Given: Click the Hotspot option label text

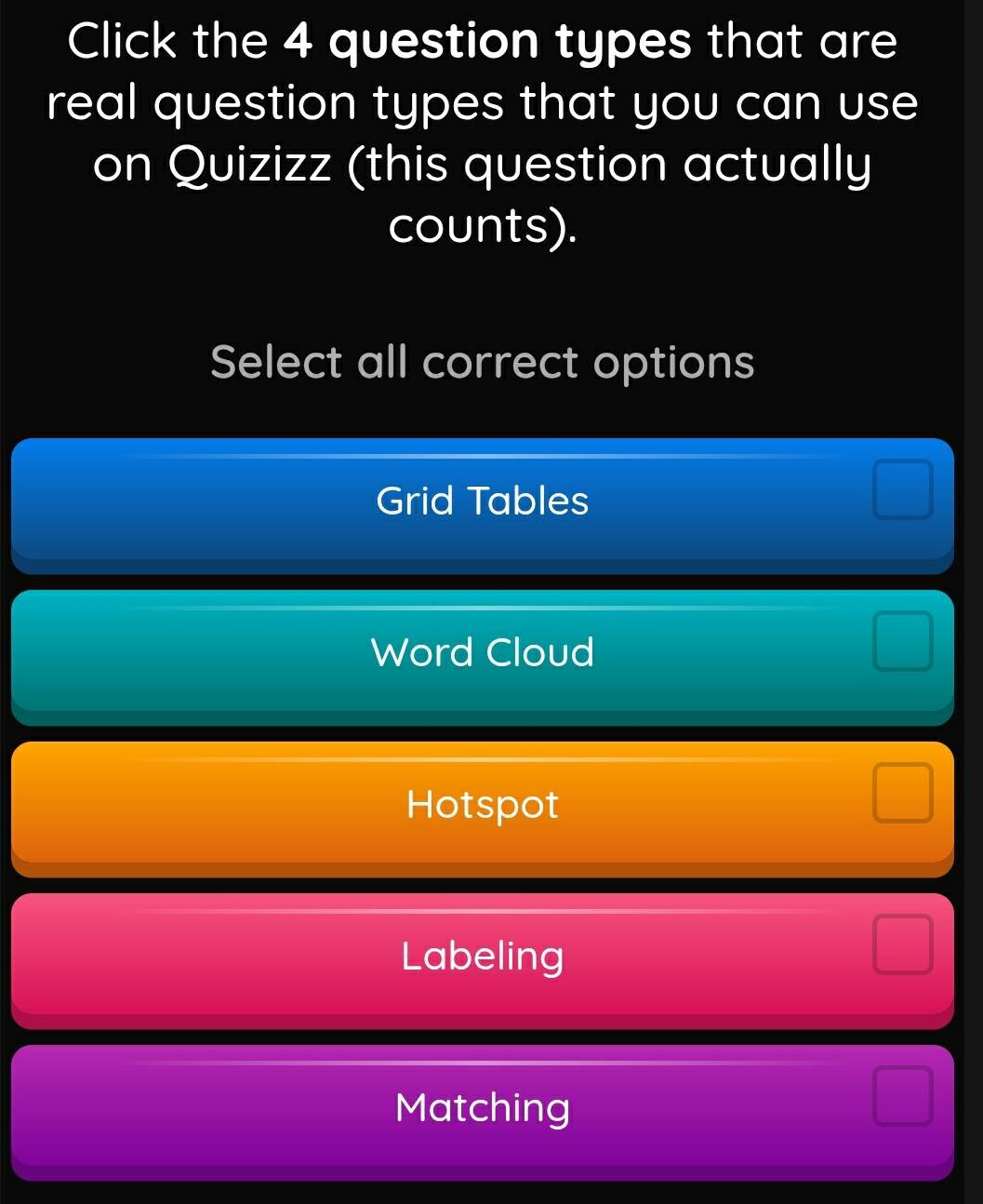Looking at the screenshot, I should point(482,804).
